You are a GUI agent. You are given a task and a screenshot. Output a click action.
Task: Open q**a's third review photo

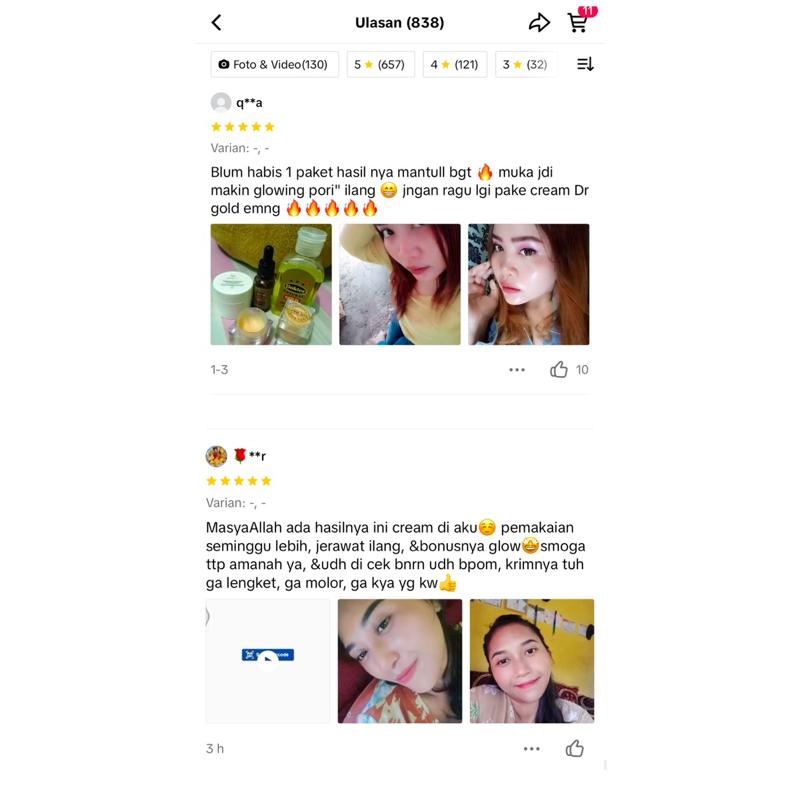tap(529, 284)
